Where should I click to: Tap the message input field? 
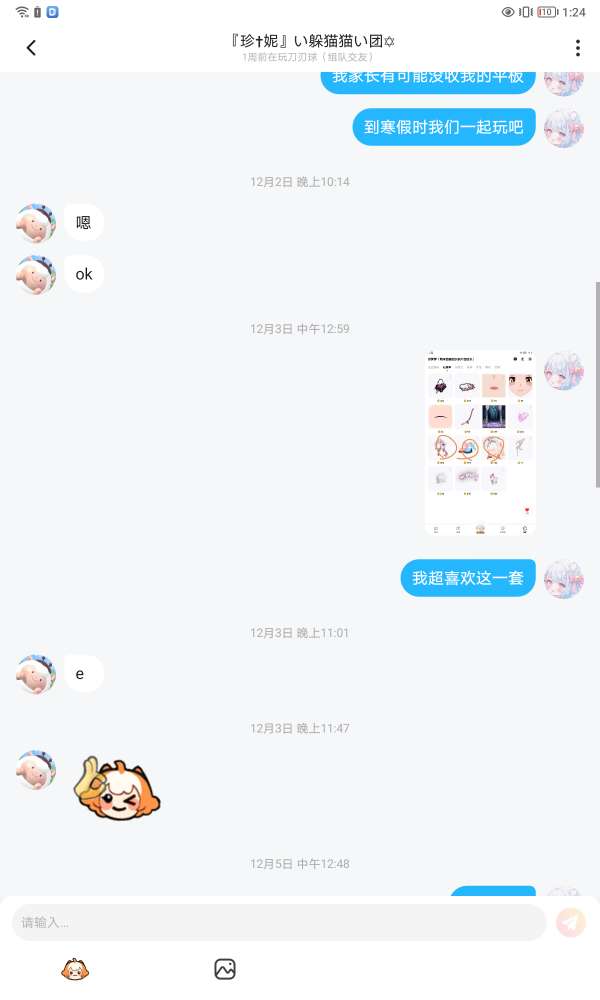pyautogui.click(x=278, y=922)
